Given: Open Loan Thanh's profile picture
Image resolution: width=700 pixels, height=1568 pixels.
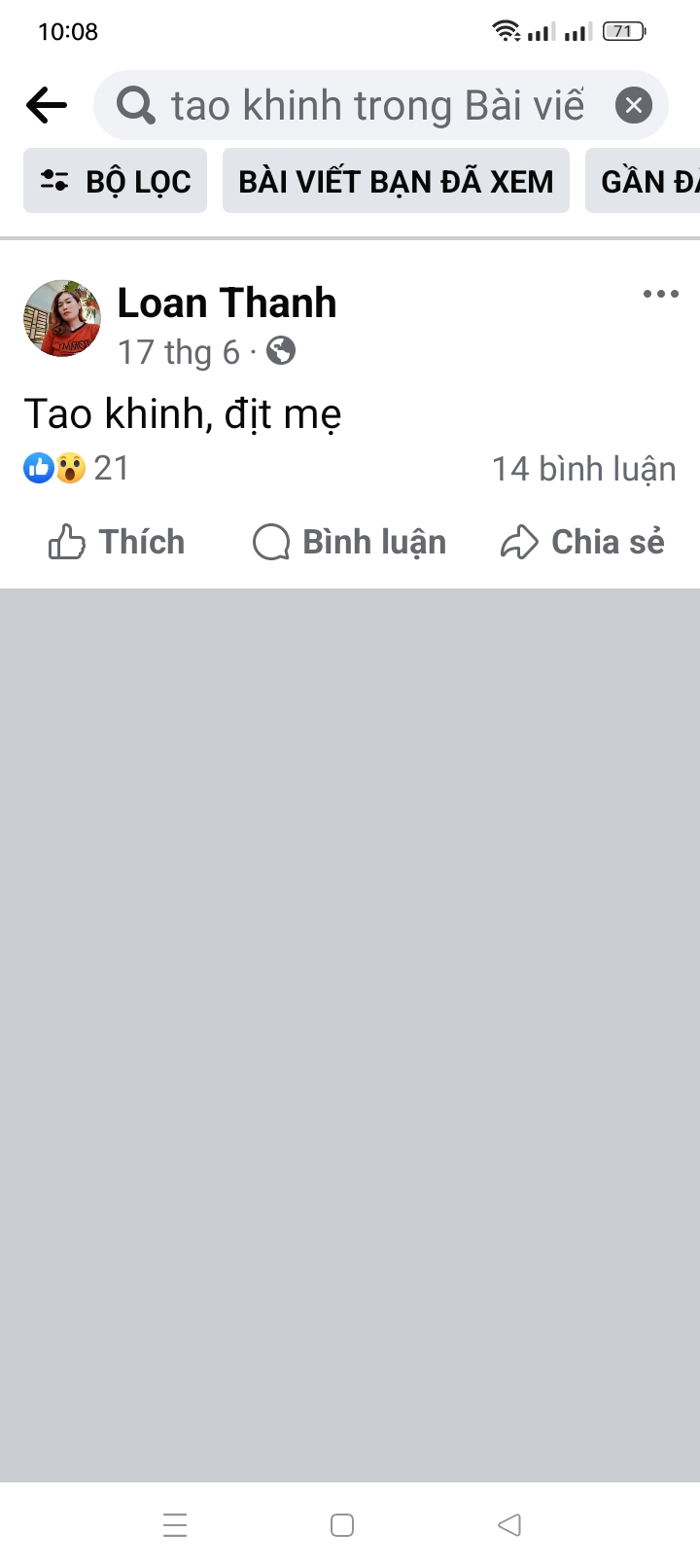Looking at the screenshot, I should pyautogui.click(x=62, y=319).
